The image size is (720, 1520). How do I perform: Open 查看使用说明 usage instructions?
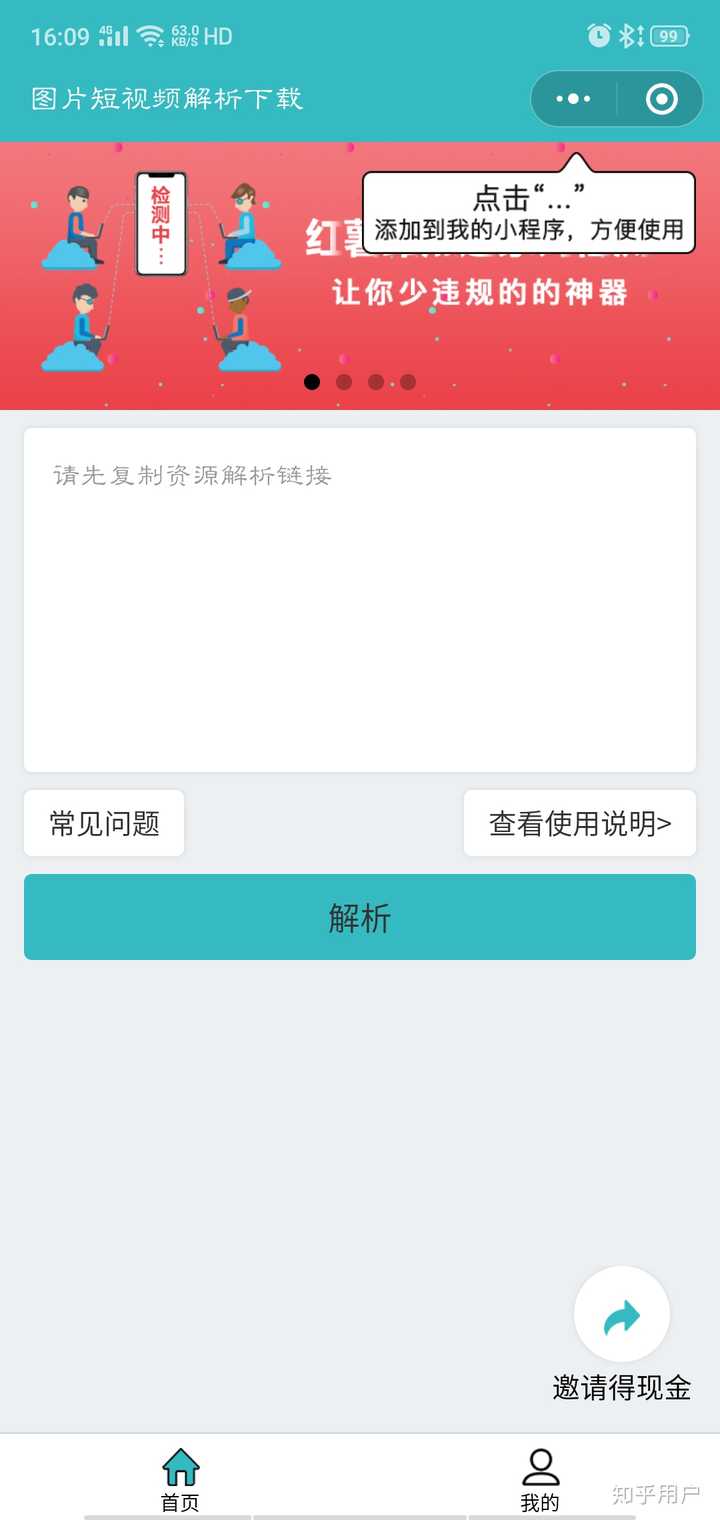pyautogui.click(x=580, y=823)
